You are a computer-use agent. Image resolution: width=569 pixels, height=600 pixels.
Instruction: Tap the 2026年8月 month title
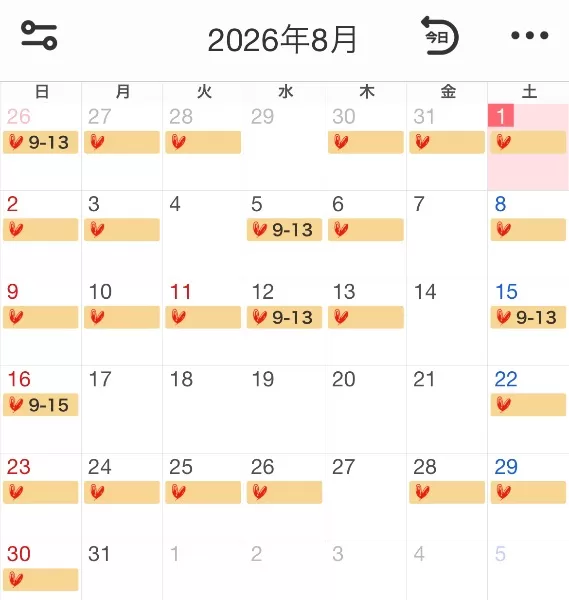[282, 39]
